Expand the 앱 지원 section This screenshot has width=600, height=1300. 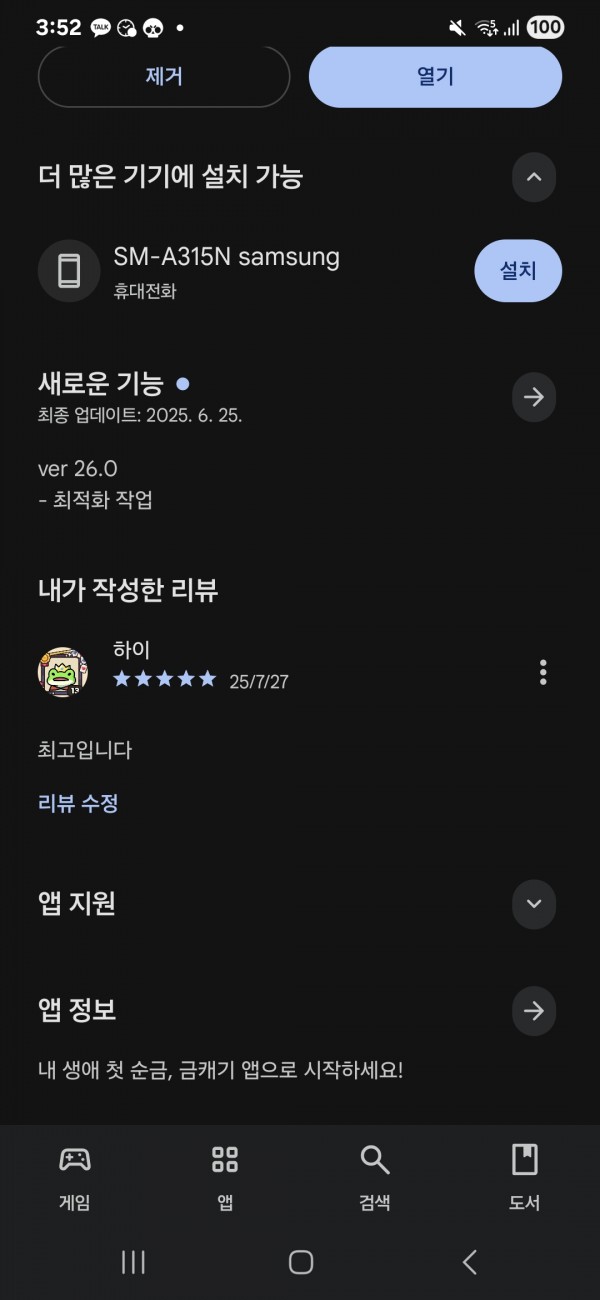534,903
